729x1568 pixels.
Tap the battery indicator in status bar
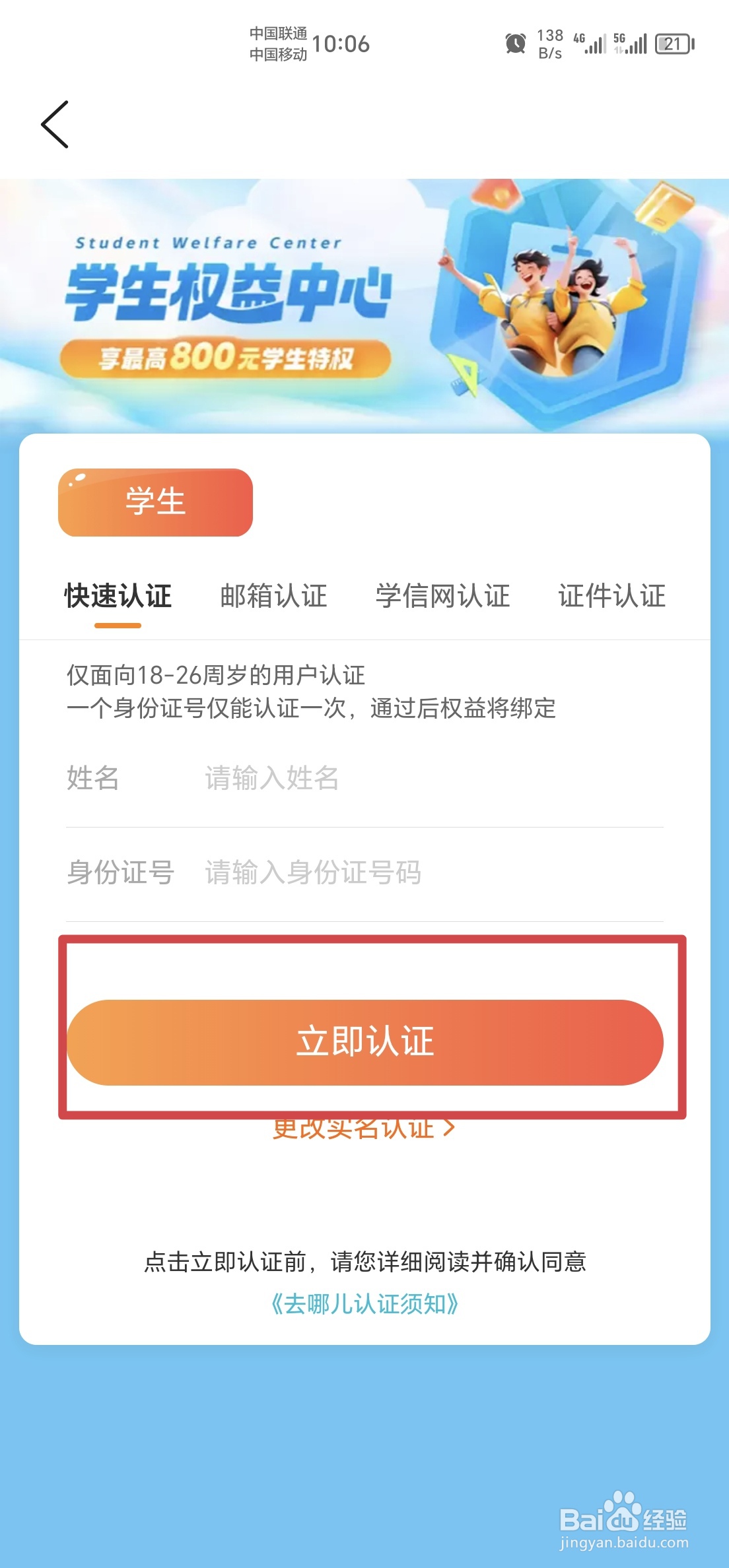tap(674, 44)
